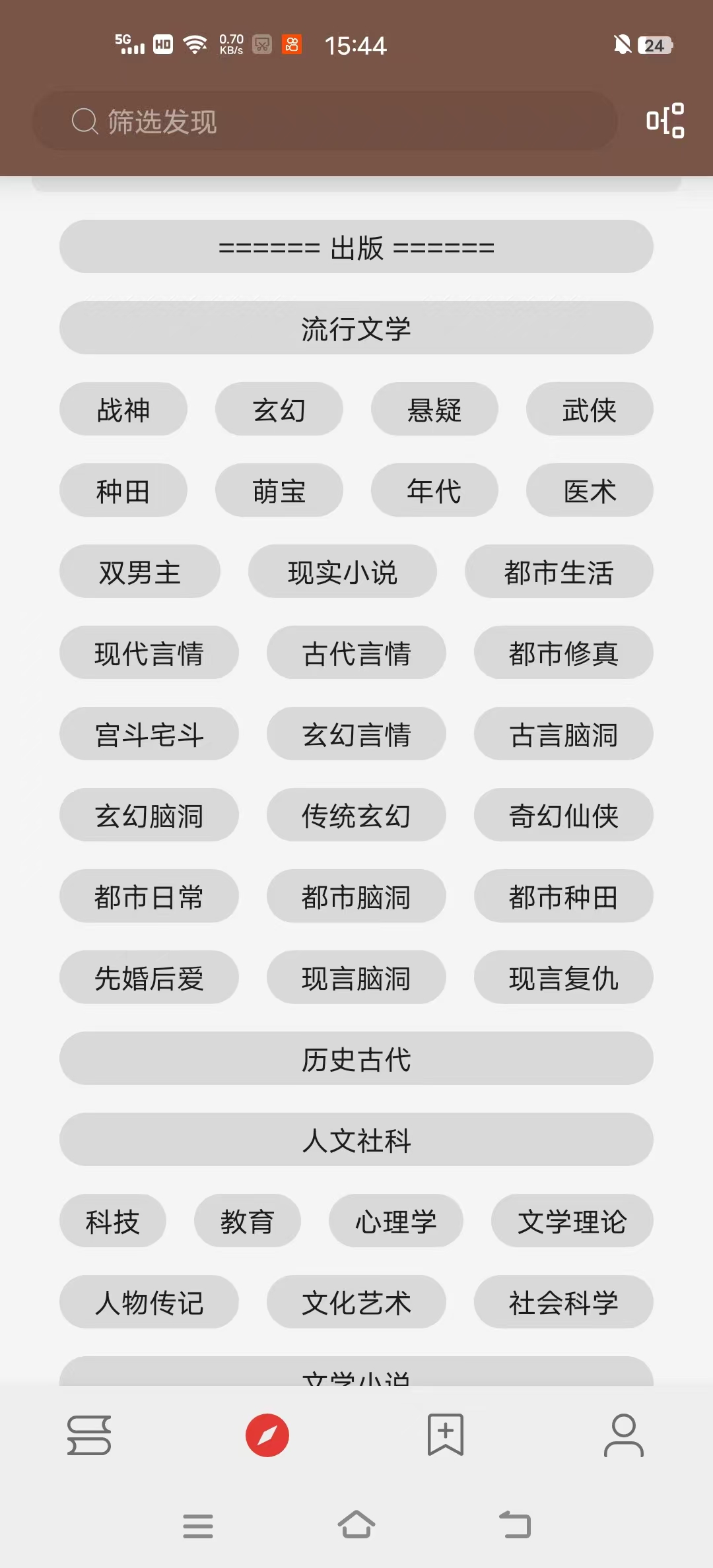Select the 萌宝 chip

[279, 490]
